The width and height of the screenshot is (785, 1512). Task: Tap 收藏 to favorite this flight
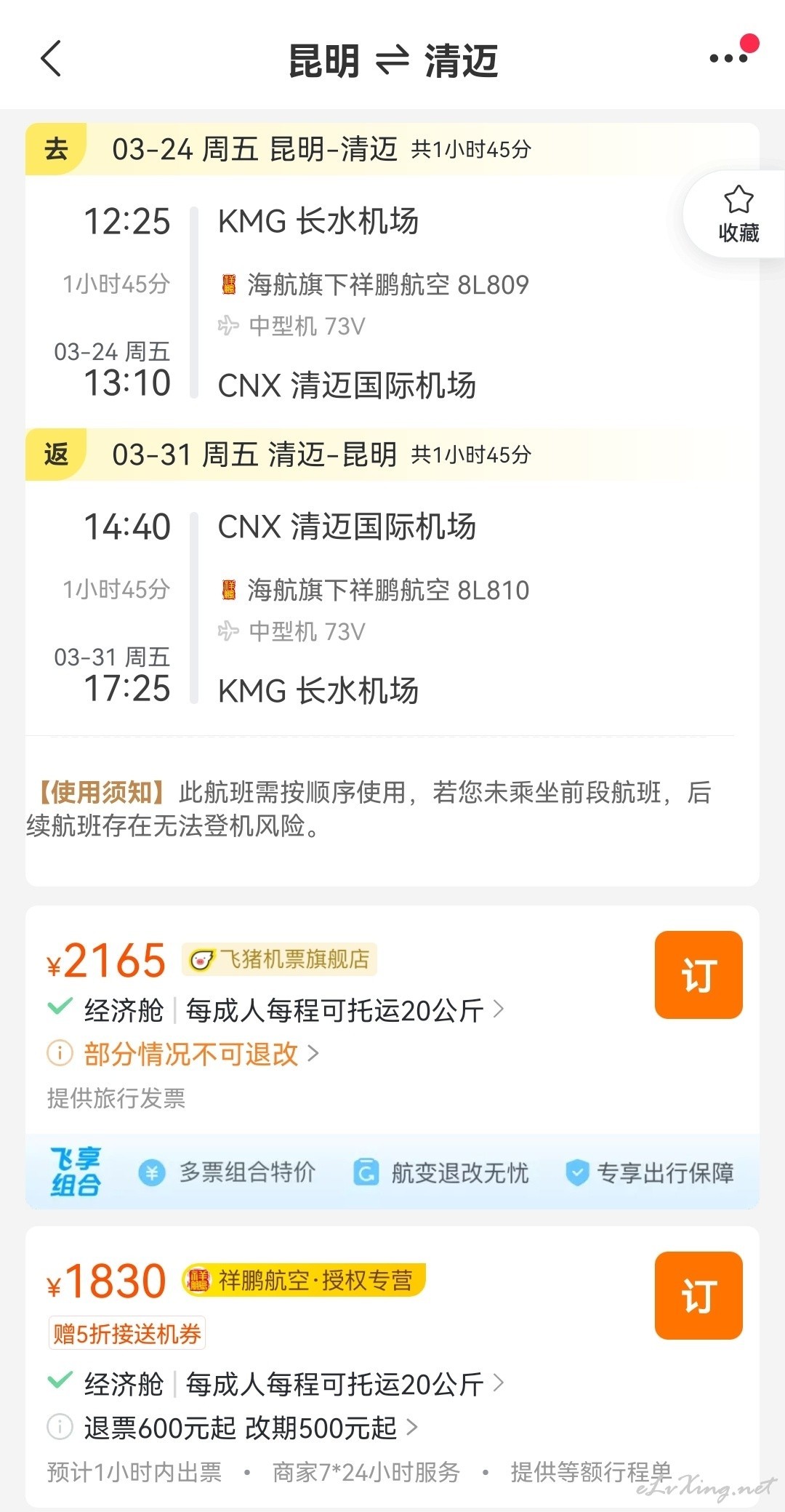tap(738, 215)
